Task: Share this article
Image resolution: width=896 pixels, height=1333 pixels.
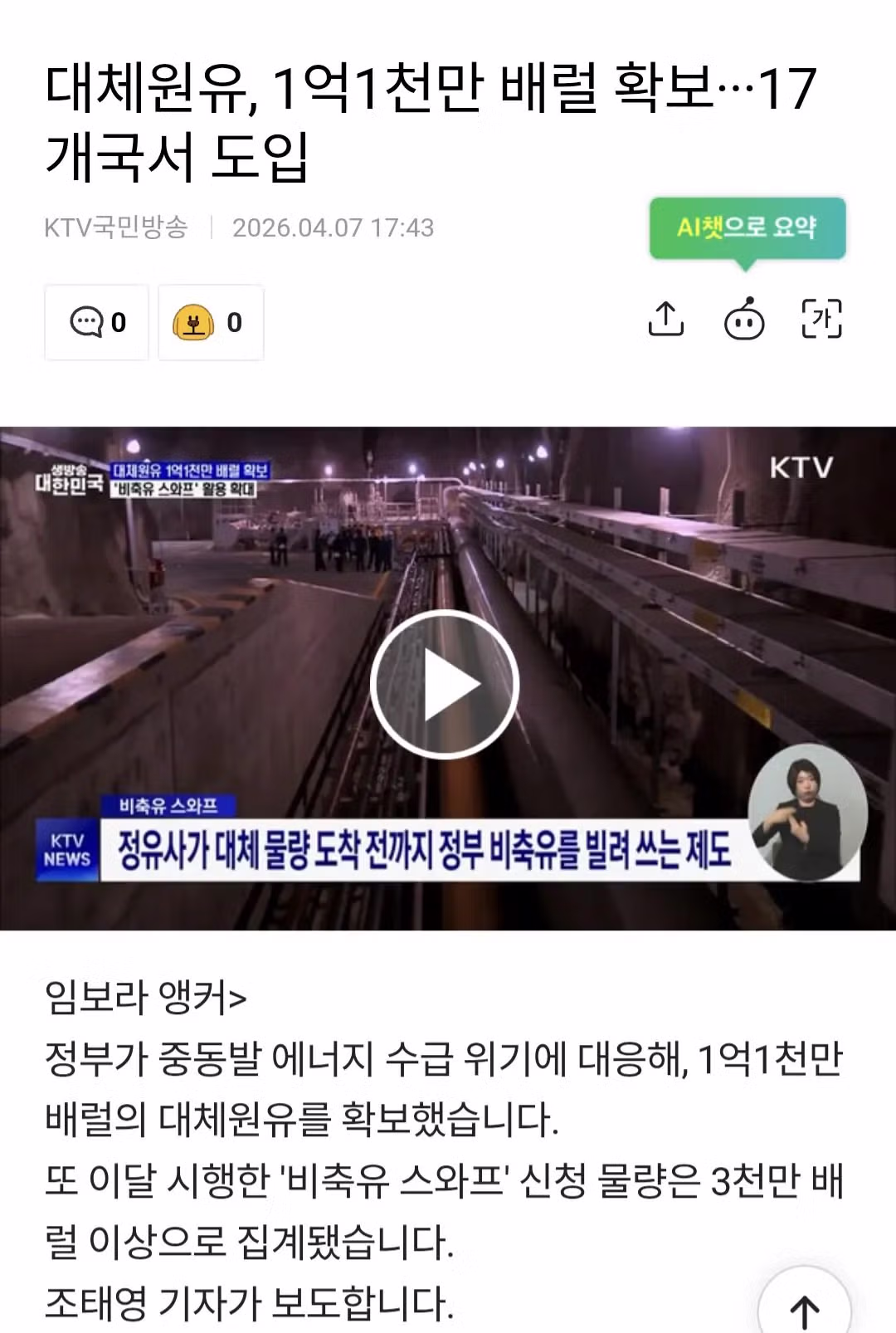Action: [665, 320]
